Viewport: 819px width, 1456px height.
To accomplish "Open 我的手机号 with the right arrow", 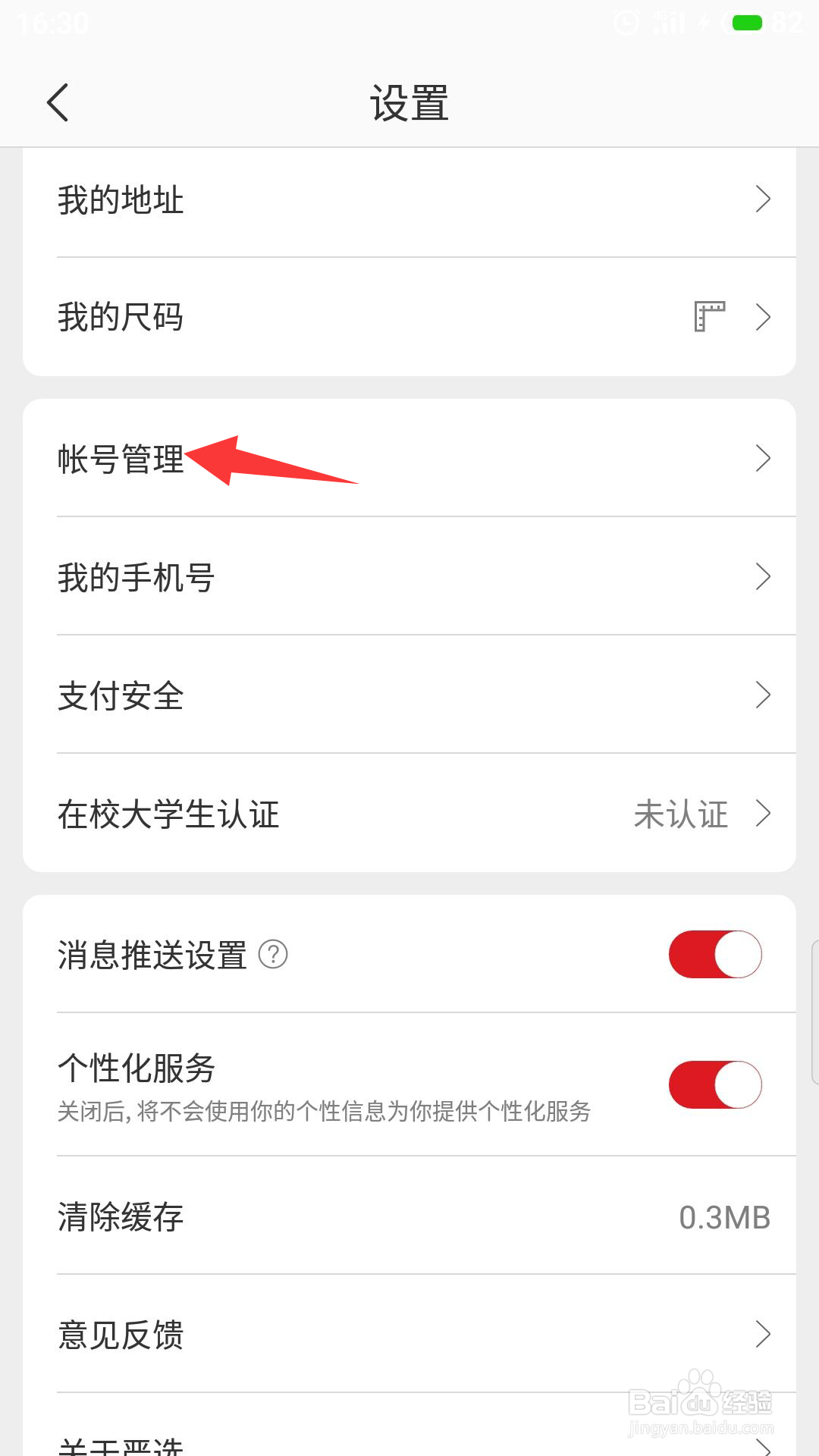I will click(x=763, y=577).
